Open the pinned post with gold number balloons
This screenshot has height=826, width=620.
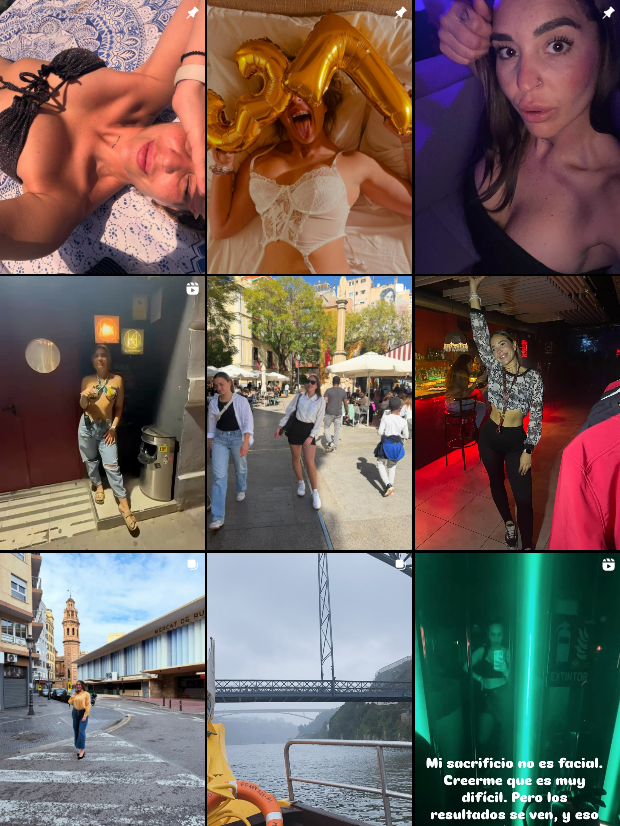click(309, 137)
